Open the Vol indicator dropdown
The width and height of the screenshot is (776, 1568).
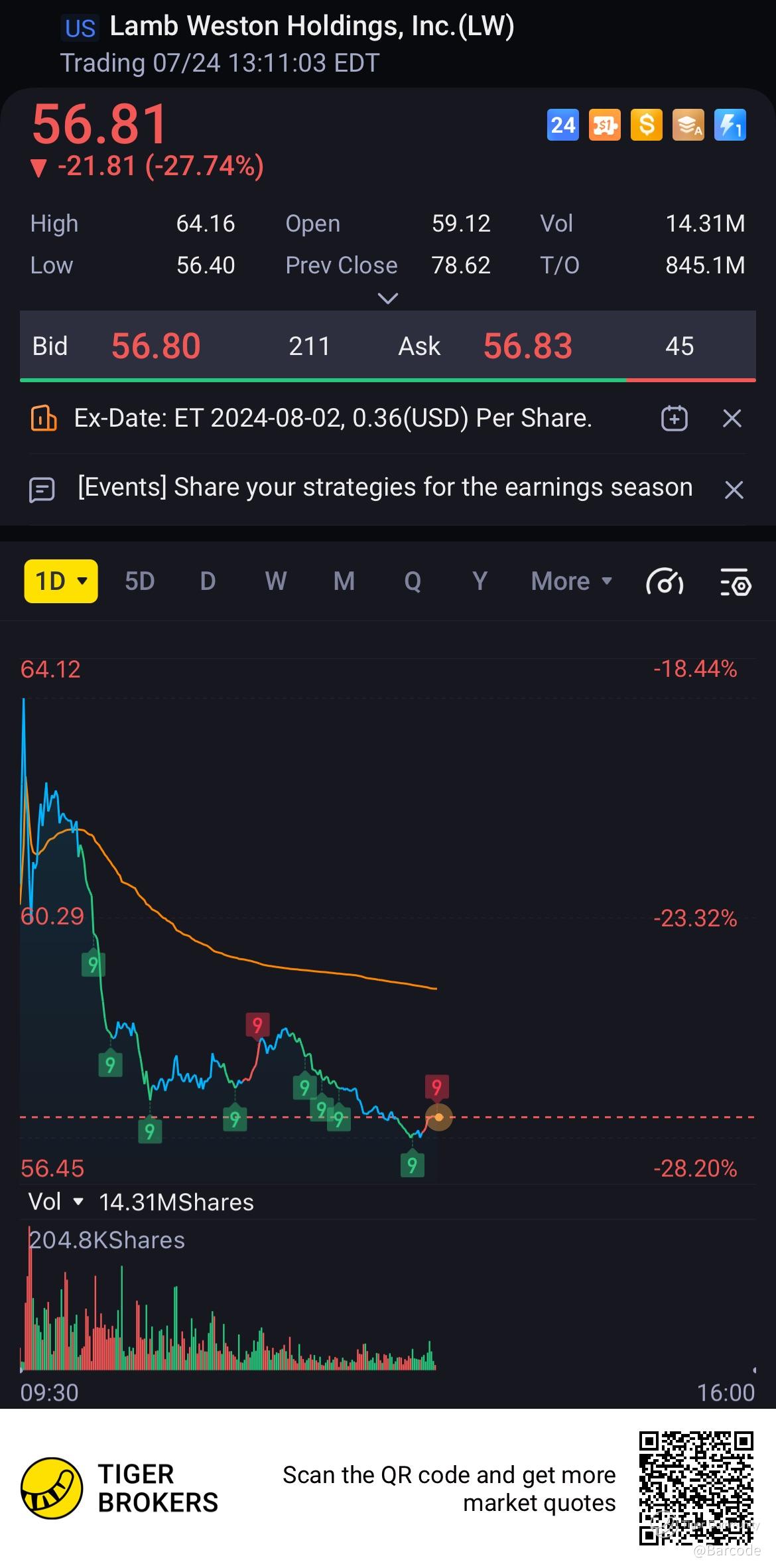tap(56, 1202)
